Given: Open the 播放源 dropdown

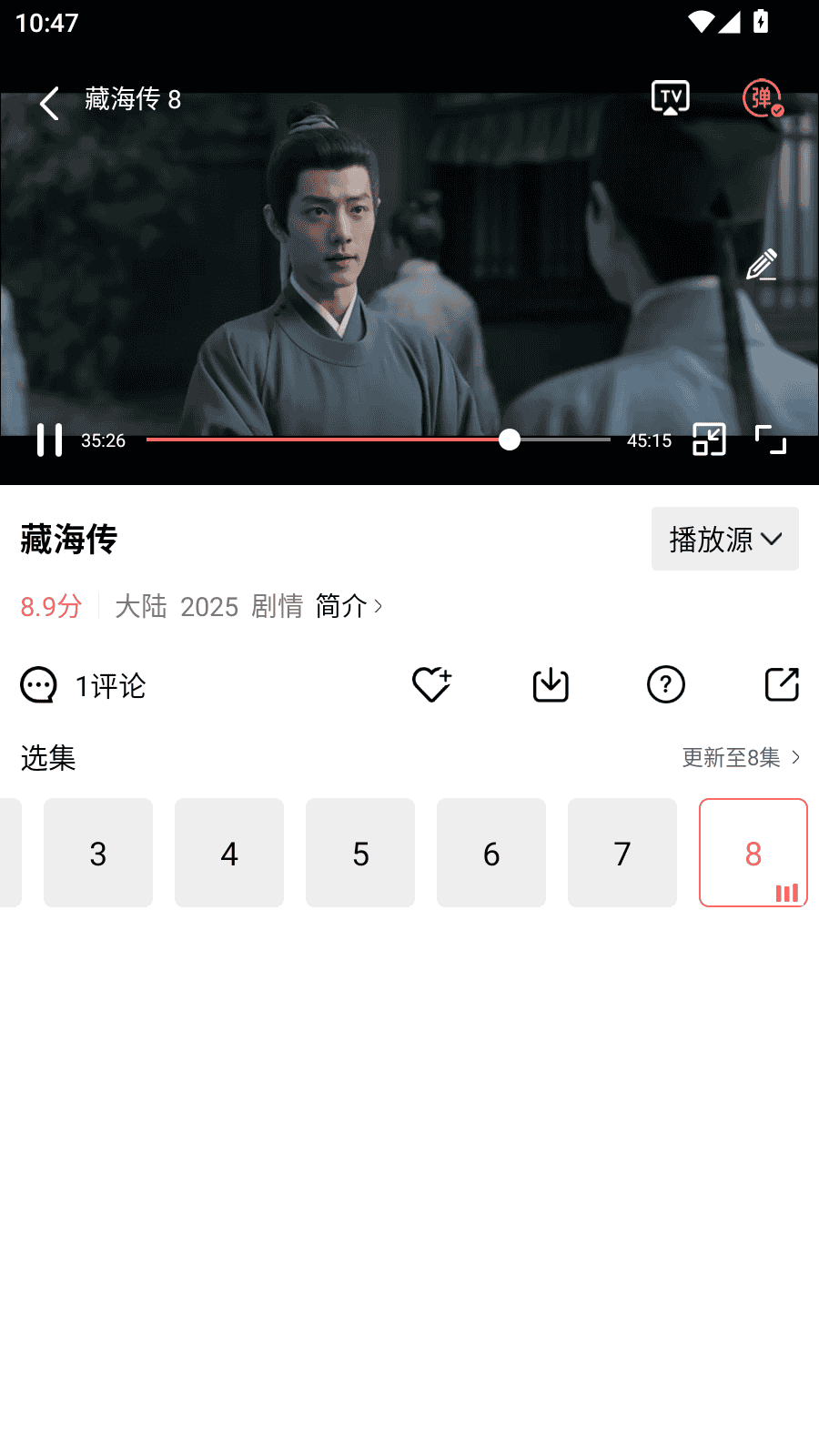Looking at the screenshot, I should pyautogui.click(x=724, y=539).
